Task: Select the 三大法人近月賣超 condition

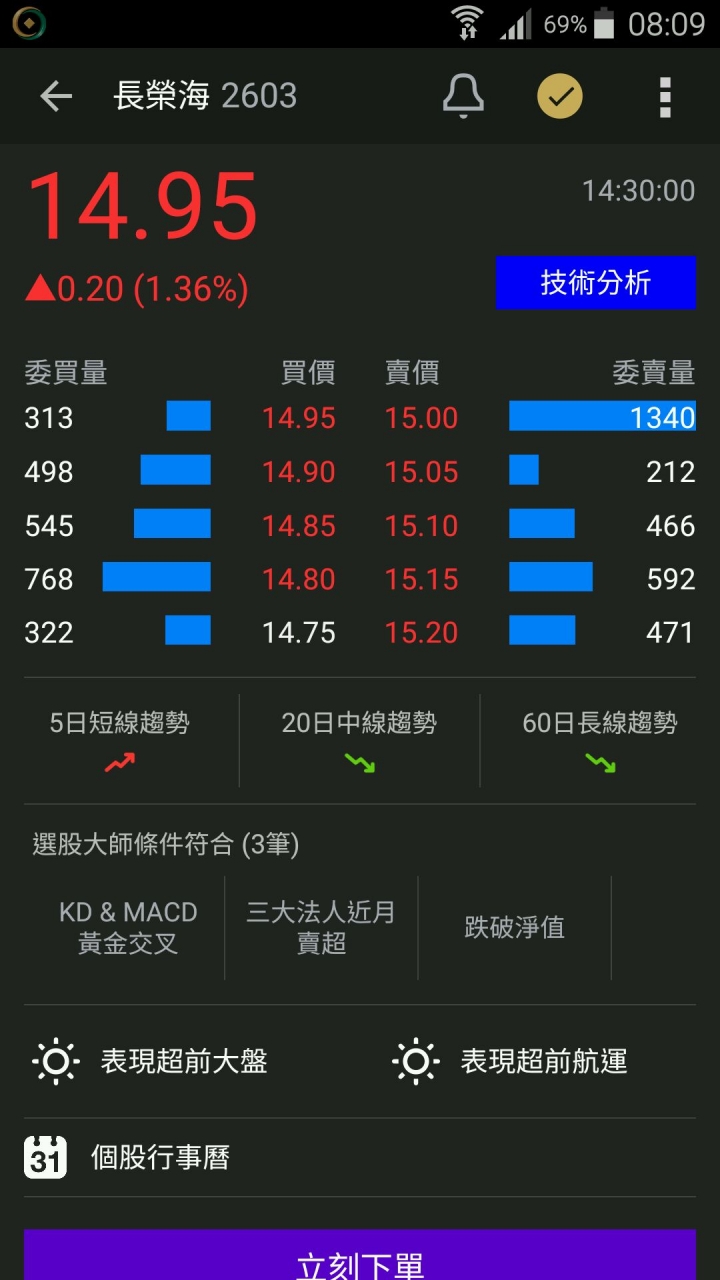Action: pos(321,928)
